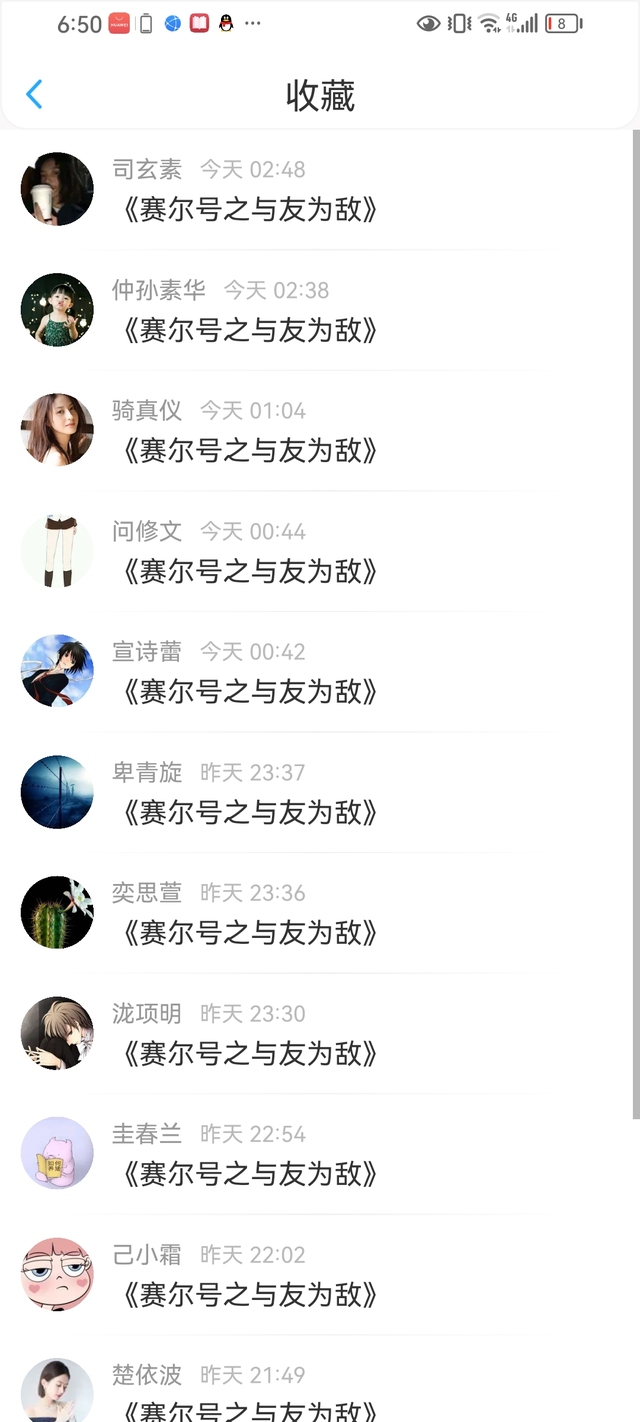Select the favorite from 己小霜

[x=250, y=1294]
